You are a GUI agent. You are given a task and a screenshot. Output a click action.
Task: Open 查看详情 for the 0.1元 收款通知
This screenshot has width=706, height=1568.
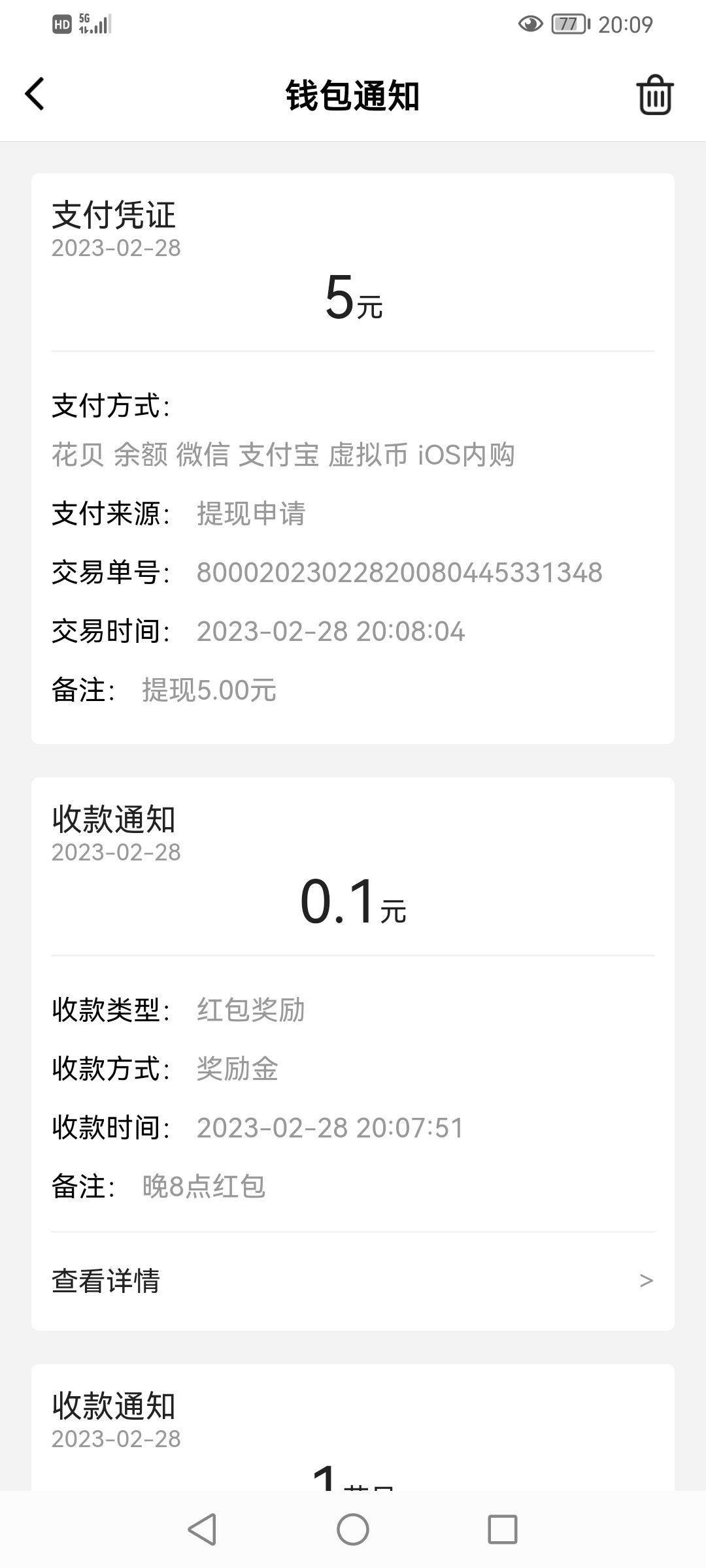353,1281
